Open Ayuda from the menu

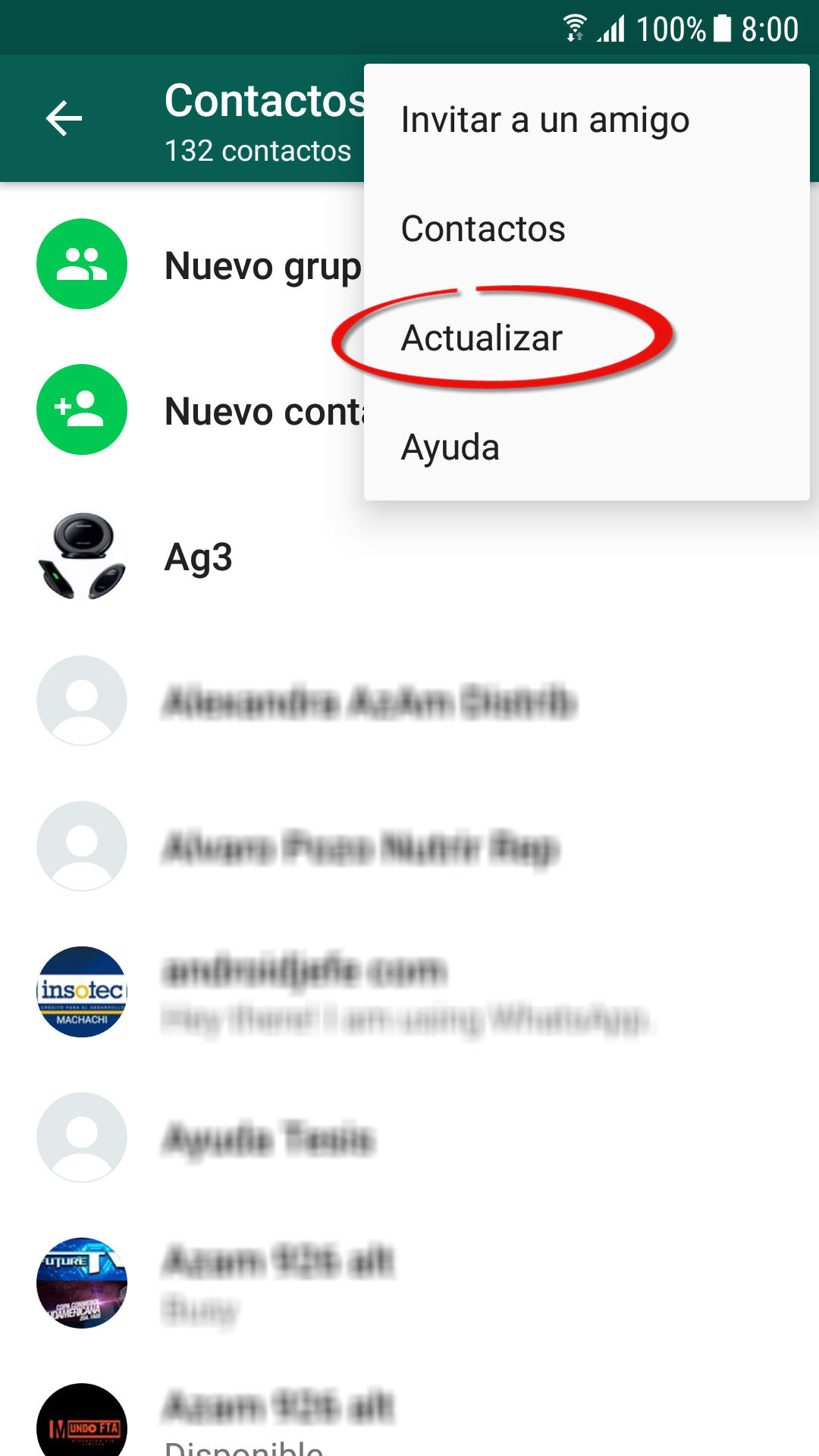coord(450,447)
